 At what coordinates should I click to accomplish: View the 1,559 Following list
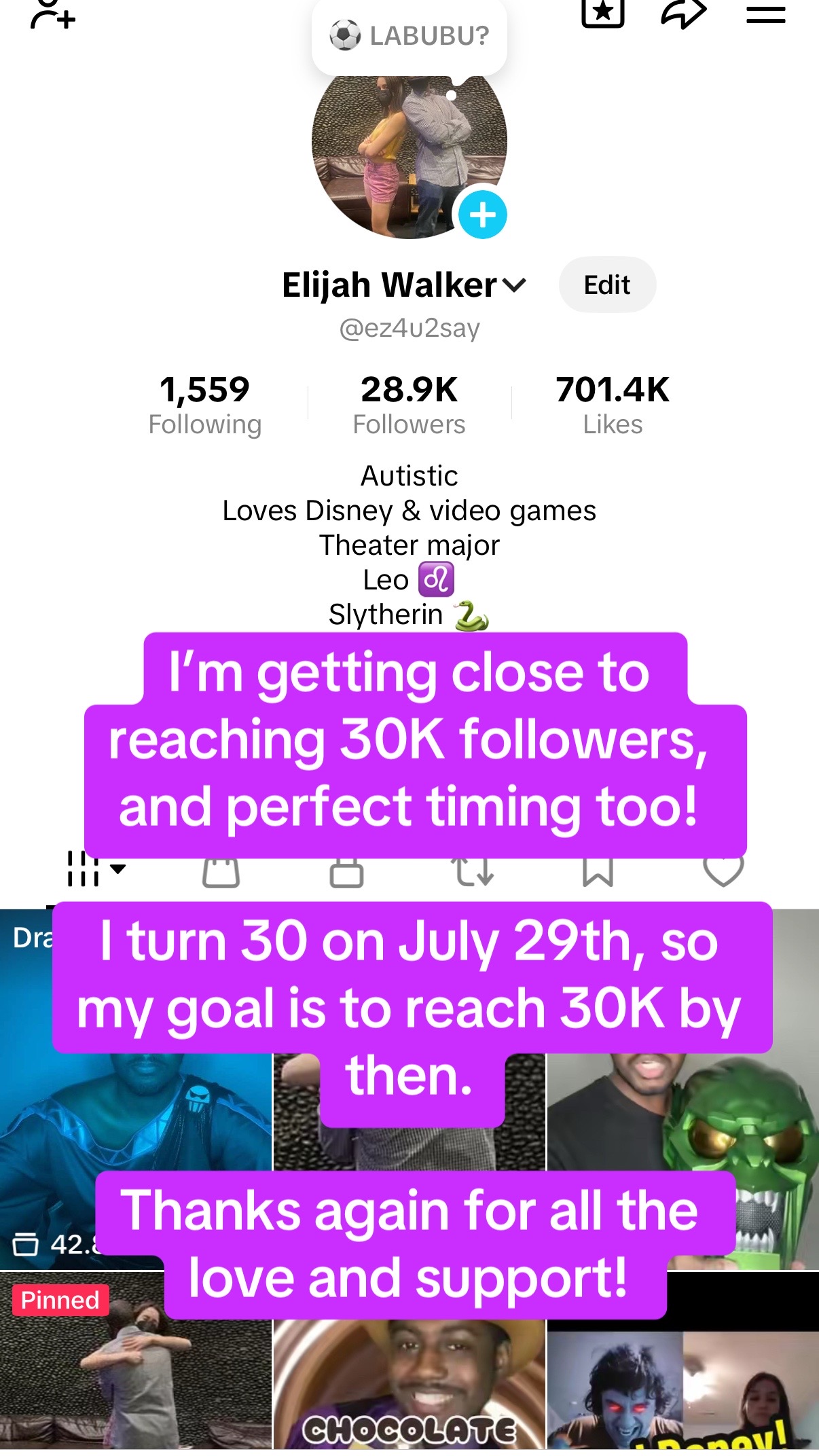(205, 405)
